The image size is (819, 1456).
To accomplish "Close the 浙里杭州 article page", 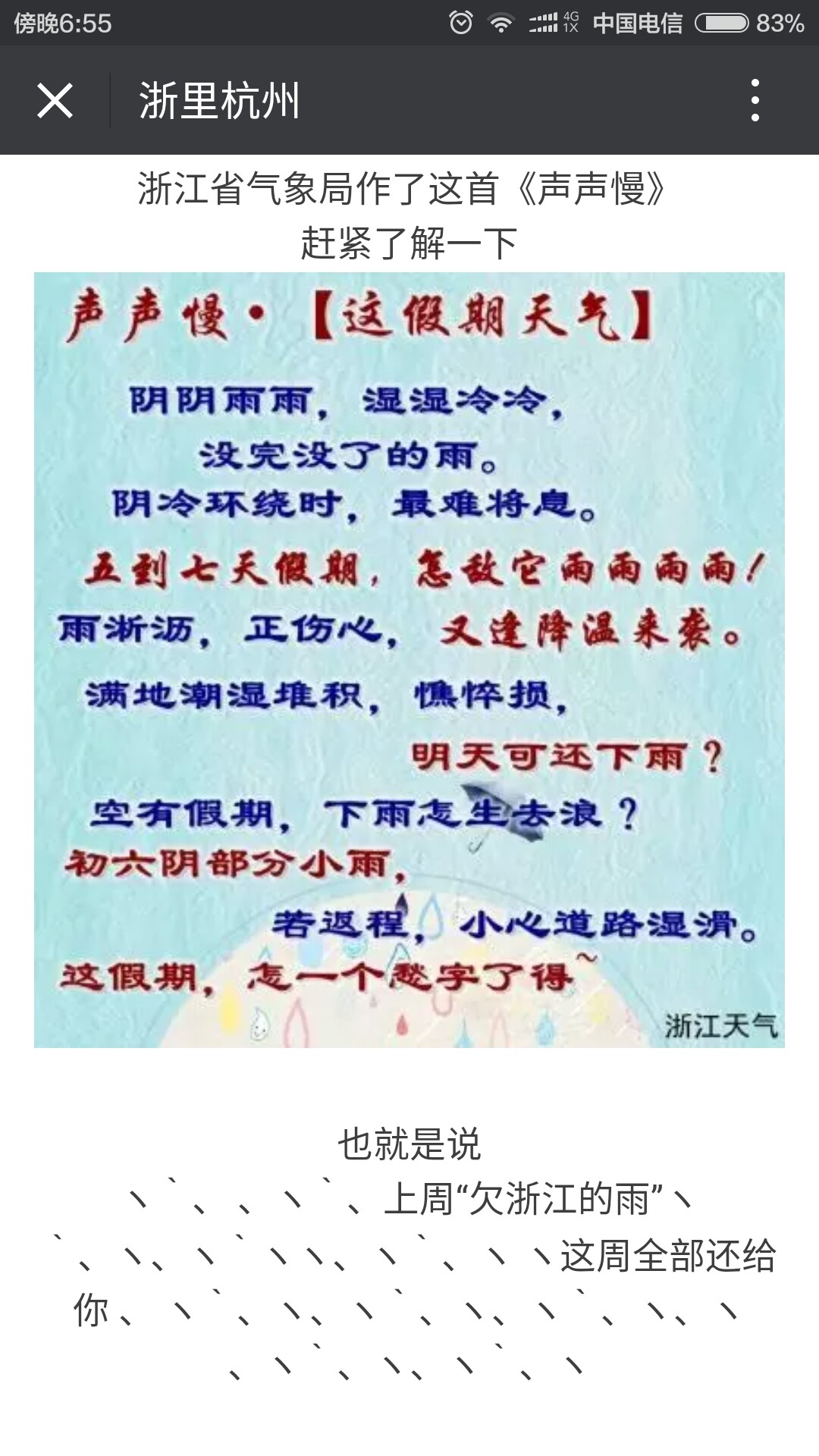I will 55,100.
